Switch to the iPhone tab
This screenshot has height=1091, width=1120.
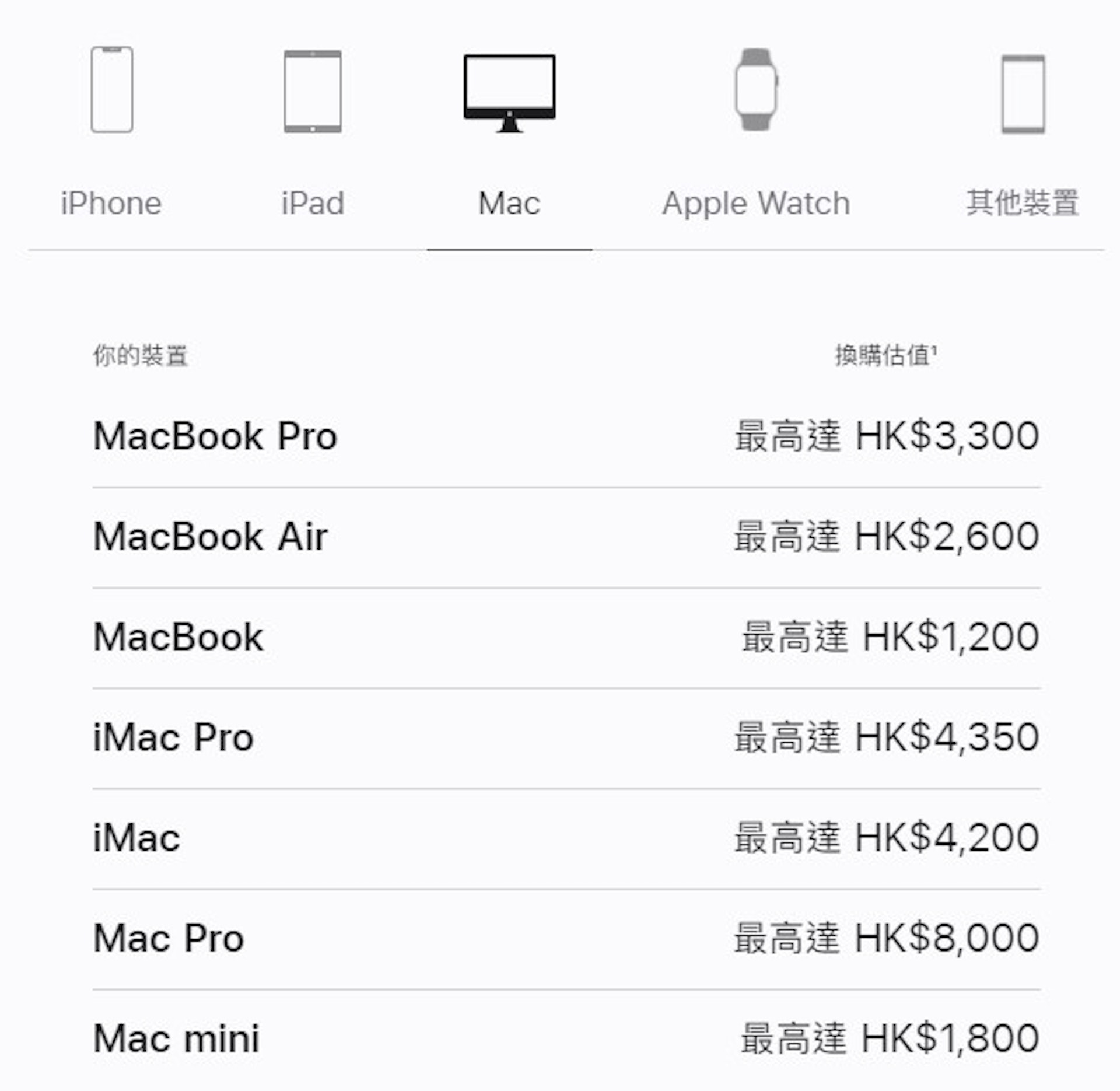point(111,134)
